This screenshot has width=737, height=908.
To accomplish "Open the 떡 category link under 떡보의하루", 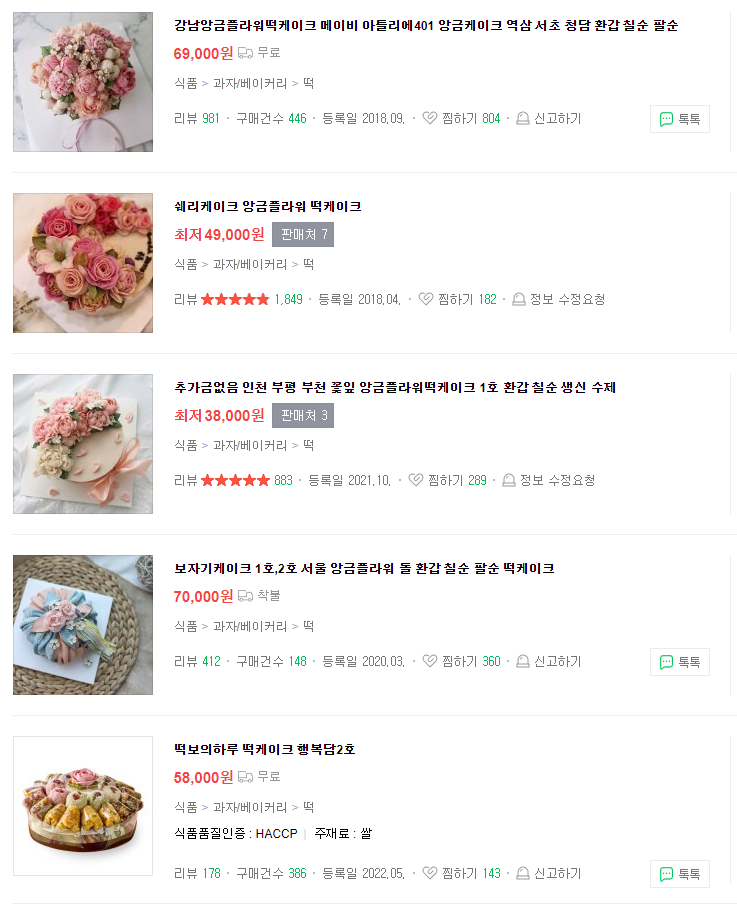I will [x=308, y=807].
